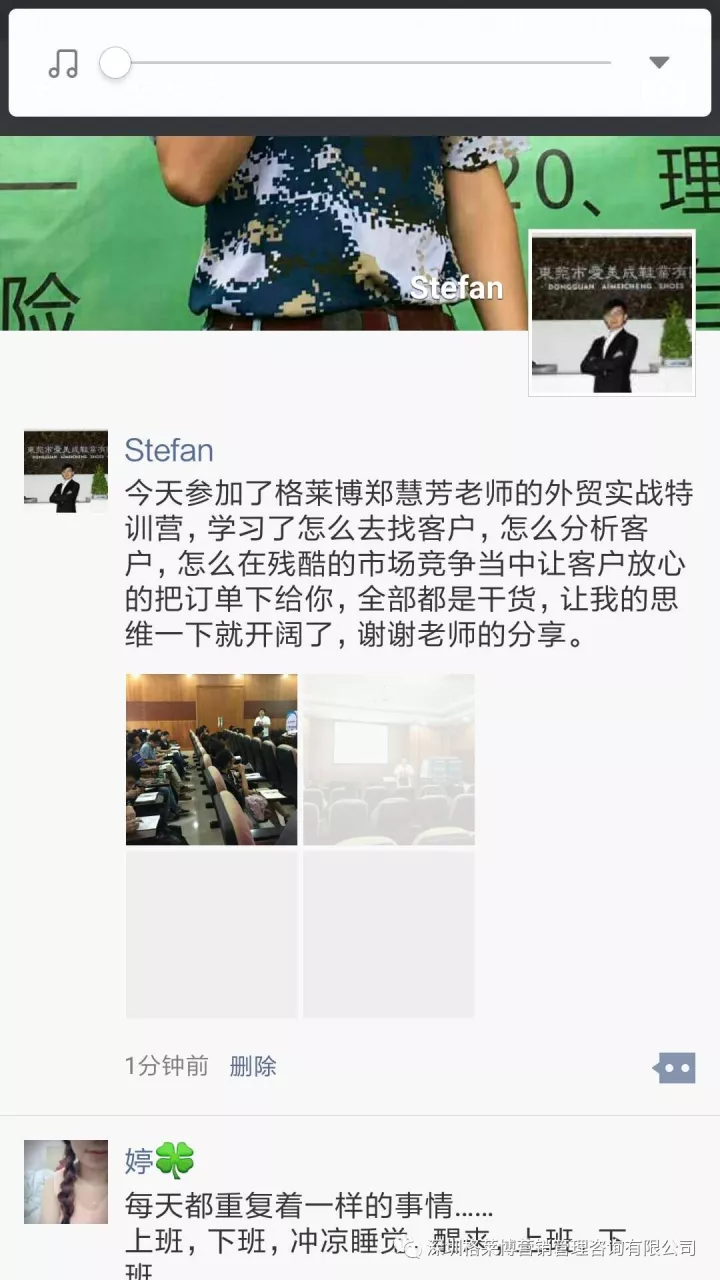720x1280 pixels.
Task: Tap the audio progress slider knob
Action: point(116,63)
